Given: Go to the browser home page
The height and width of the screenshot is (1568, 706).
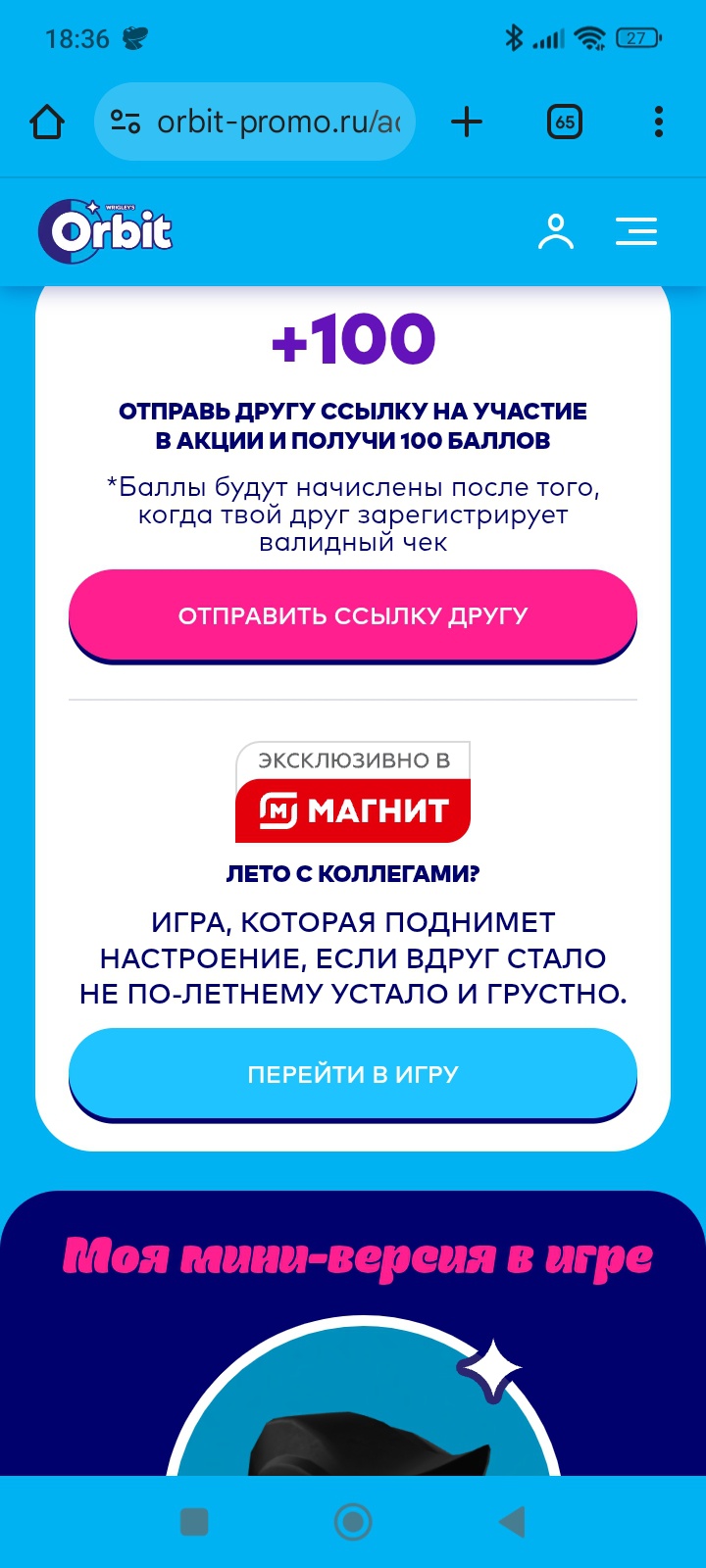Looking at the screenshot, I should pyautogui.click(x=47, y=122).
